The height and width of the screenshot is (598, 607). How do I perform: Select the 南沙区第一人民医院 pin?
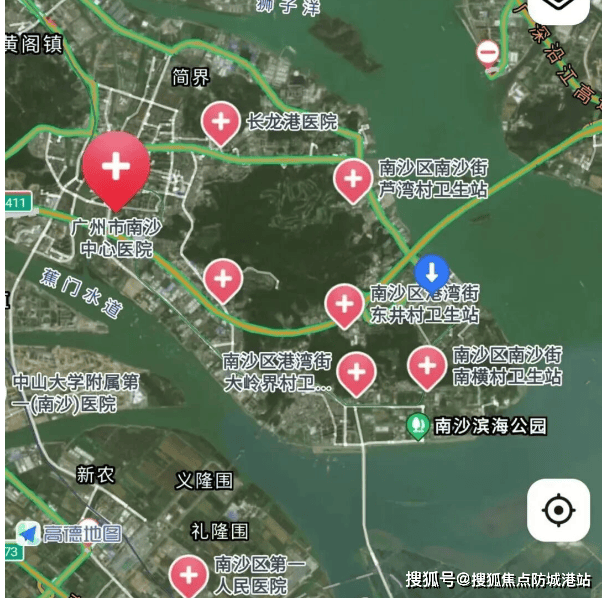click(x=187, y=575)
